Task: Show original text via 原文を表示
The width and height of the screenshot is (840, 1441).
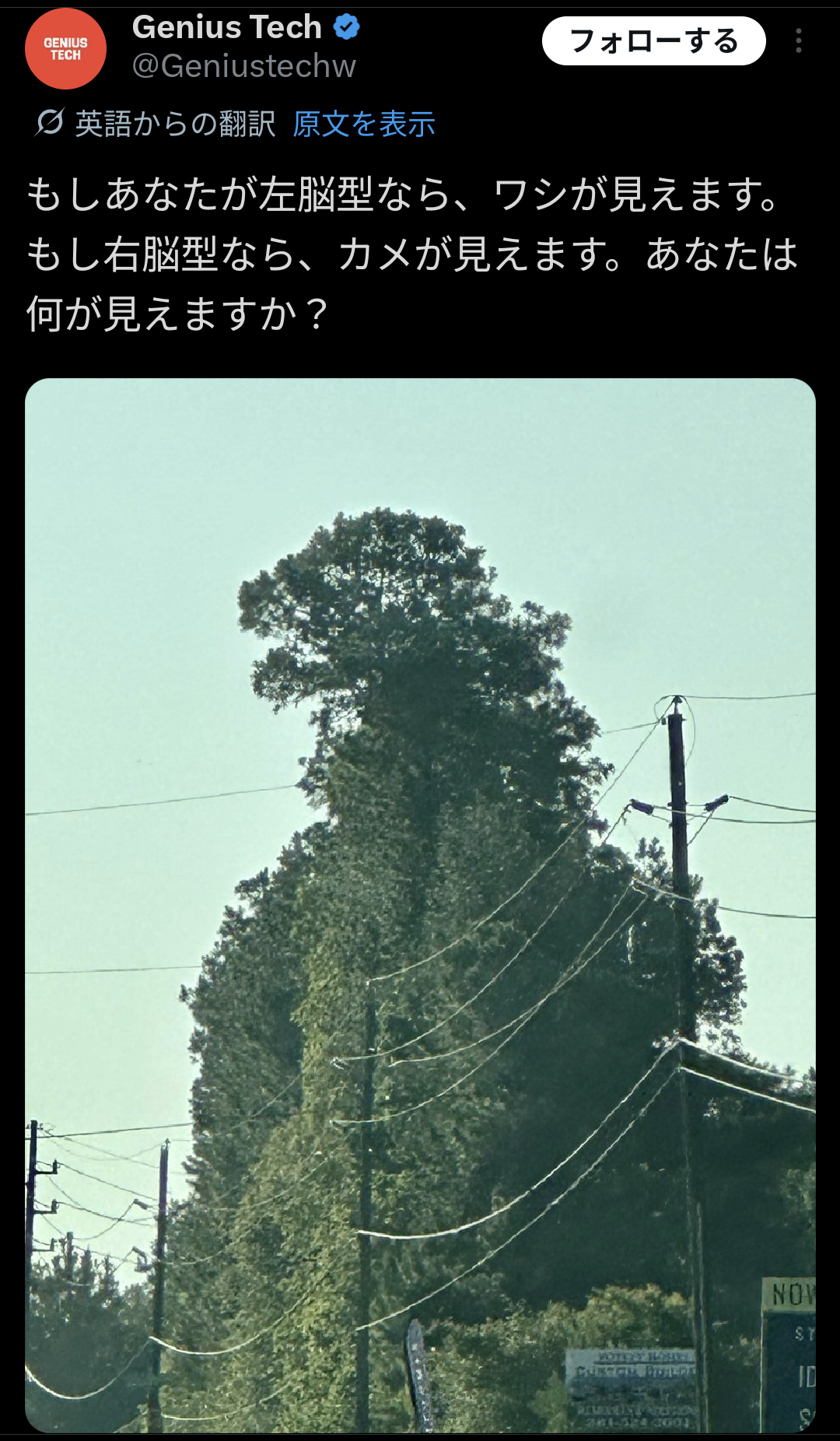Action: coord(363,124)
